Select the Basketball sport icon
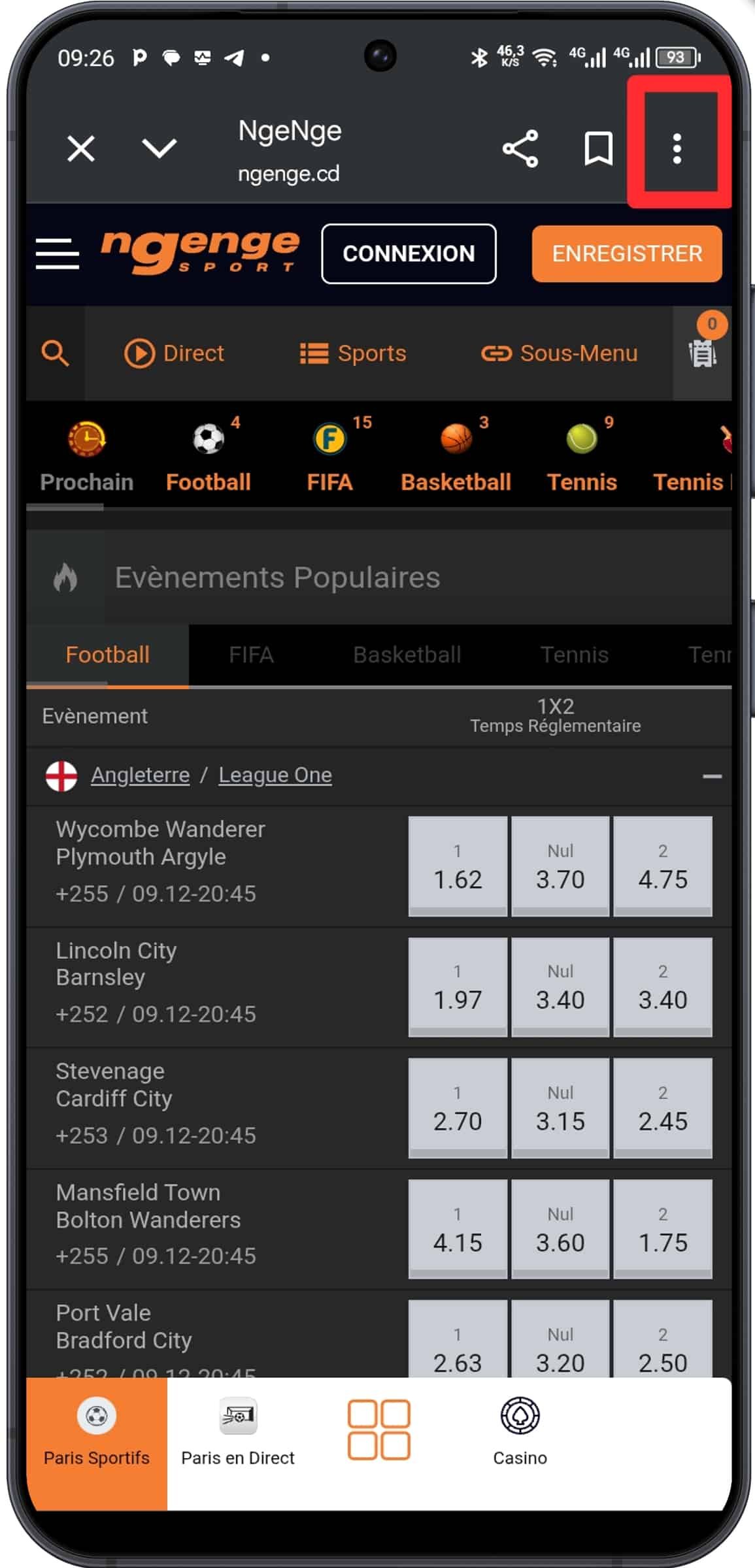Viewport: 755px width, 1568px height. [456, 439]
